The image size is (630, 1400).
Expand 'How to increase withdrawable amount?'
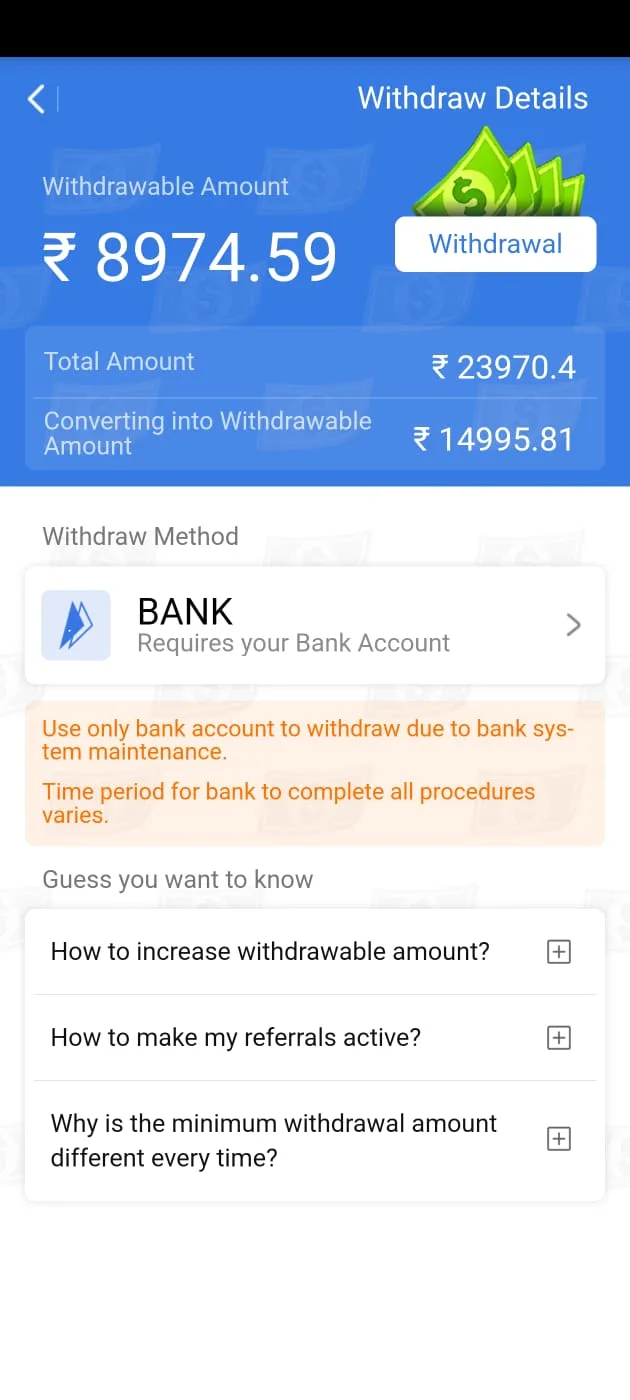coord(558,952)
